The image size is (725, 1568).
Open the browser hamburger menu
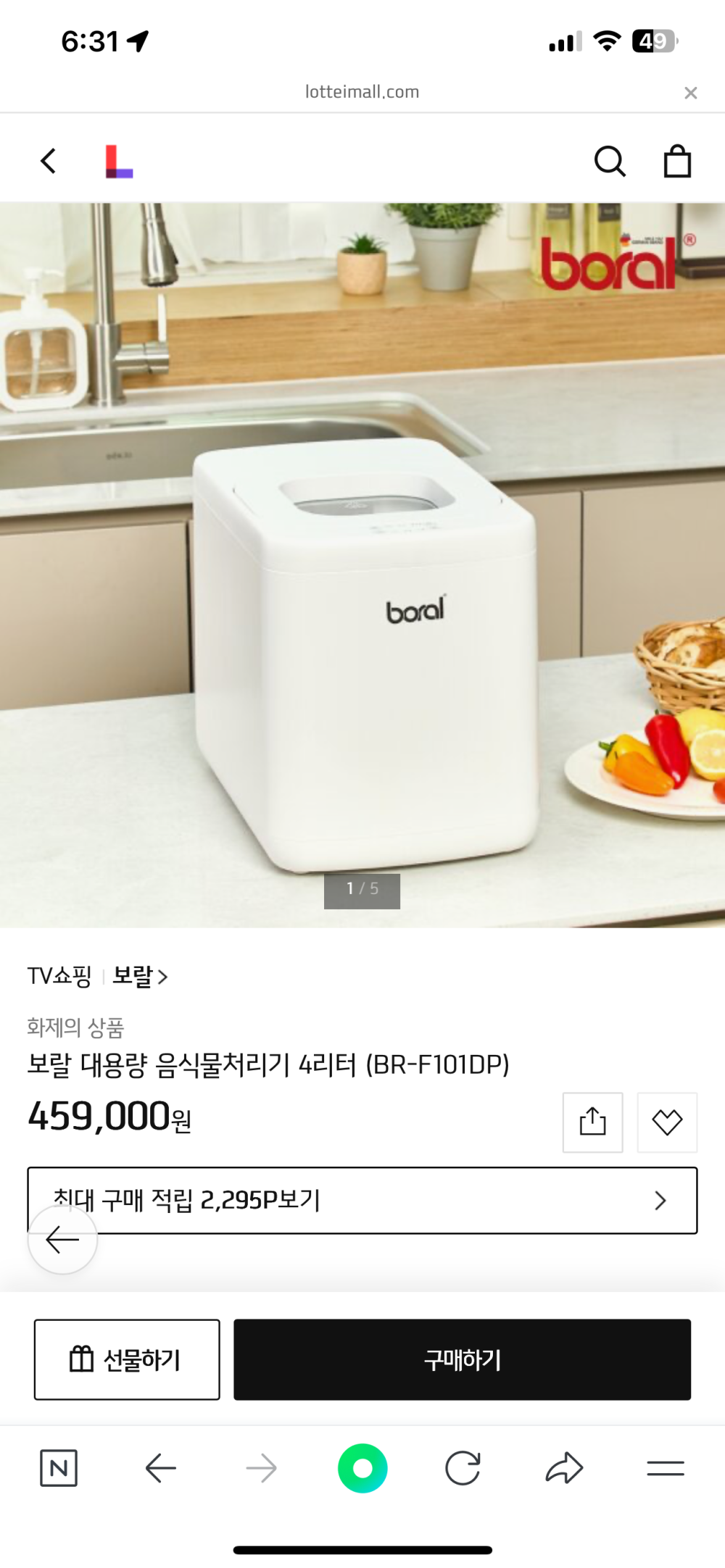(665, 1468)
